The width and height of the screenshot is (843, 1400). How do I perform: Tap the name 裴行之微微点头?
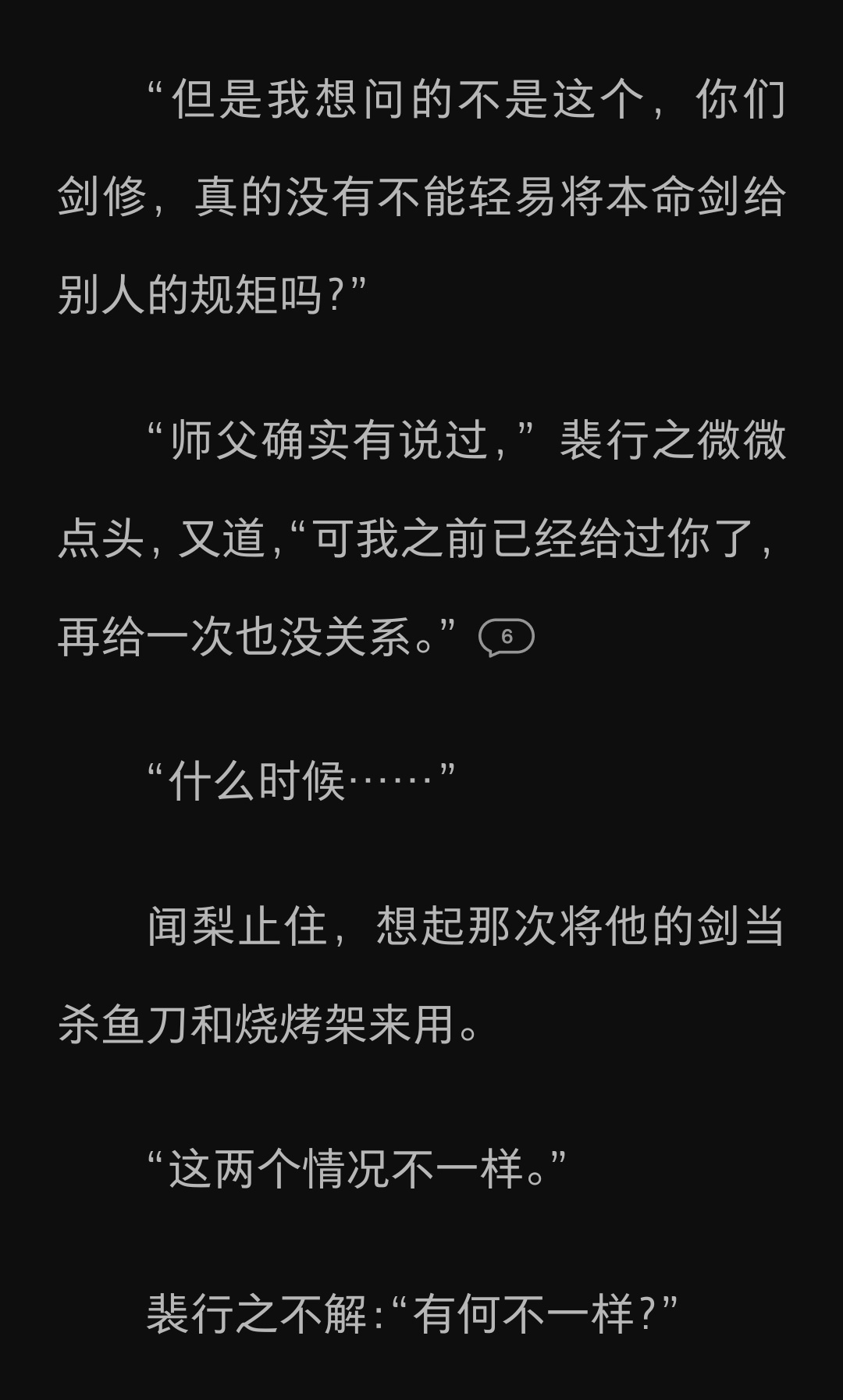tap(663, 445)
